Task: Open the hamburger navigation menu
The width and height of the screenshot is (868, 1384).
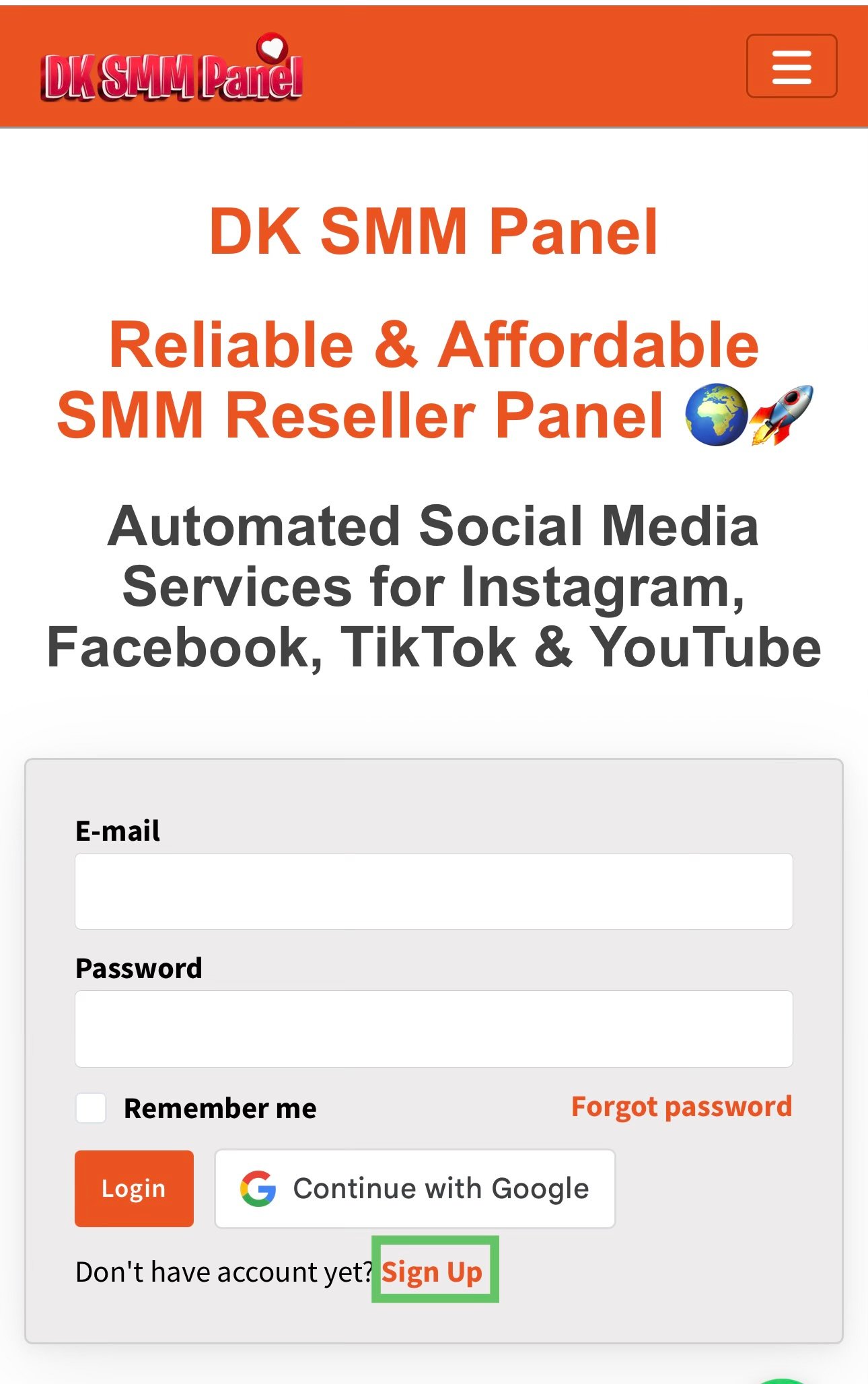Action: click(x=791, y=66)
